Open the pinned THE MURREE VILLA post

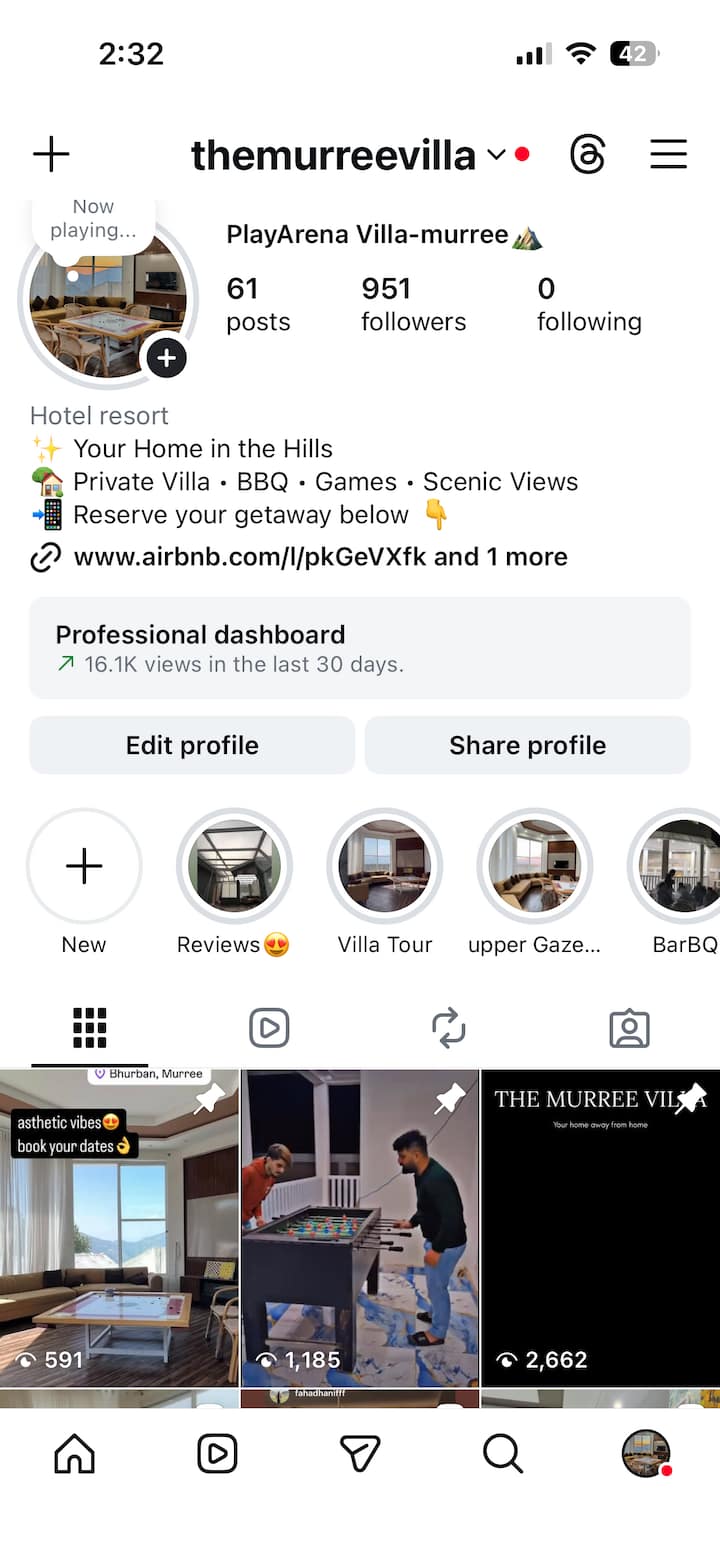pyautogui.click(x=600, y=1228)
